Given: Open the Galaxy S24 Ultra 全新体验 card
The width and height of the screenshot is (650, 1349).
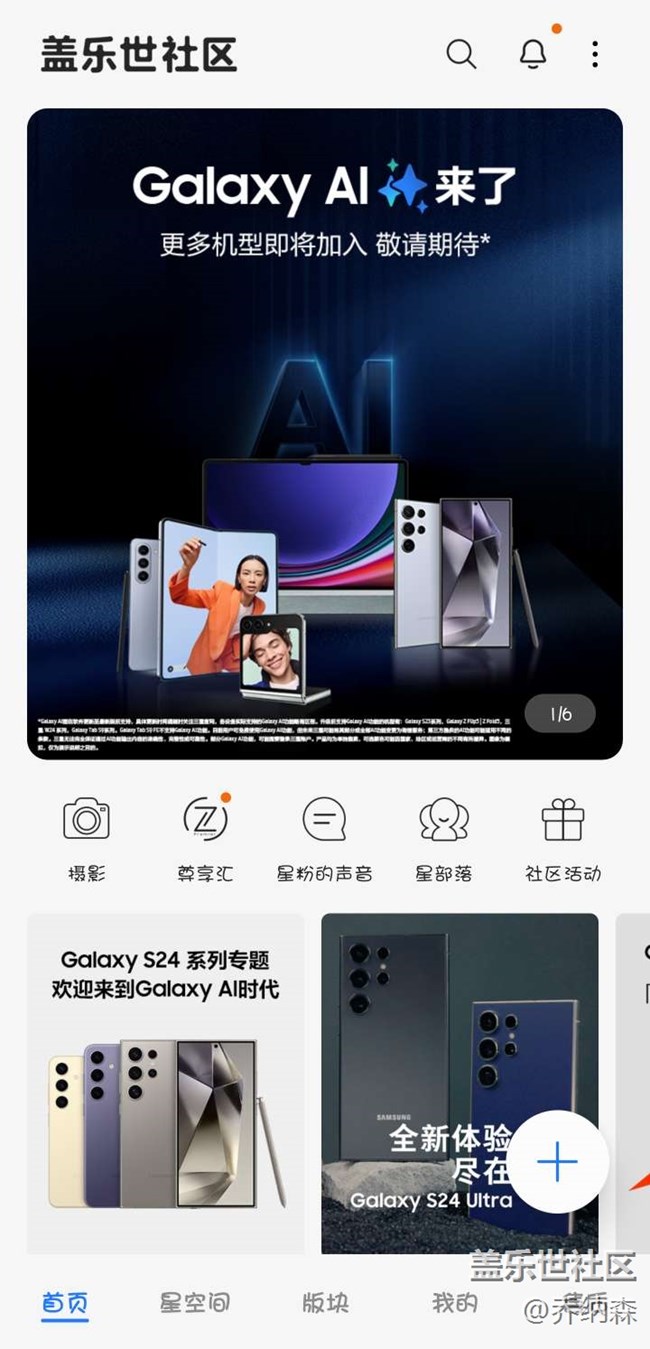Looking at the screenshot, I should (x=460, y=1084).
